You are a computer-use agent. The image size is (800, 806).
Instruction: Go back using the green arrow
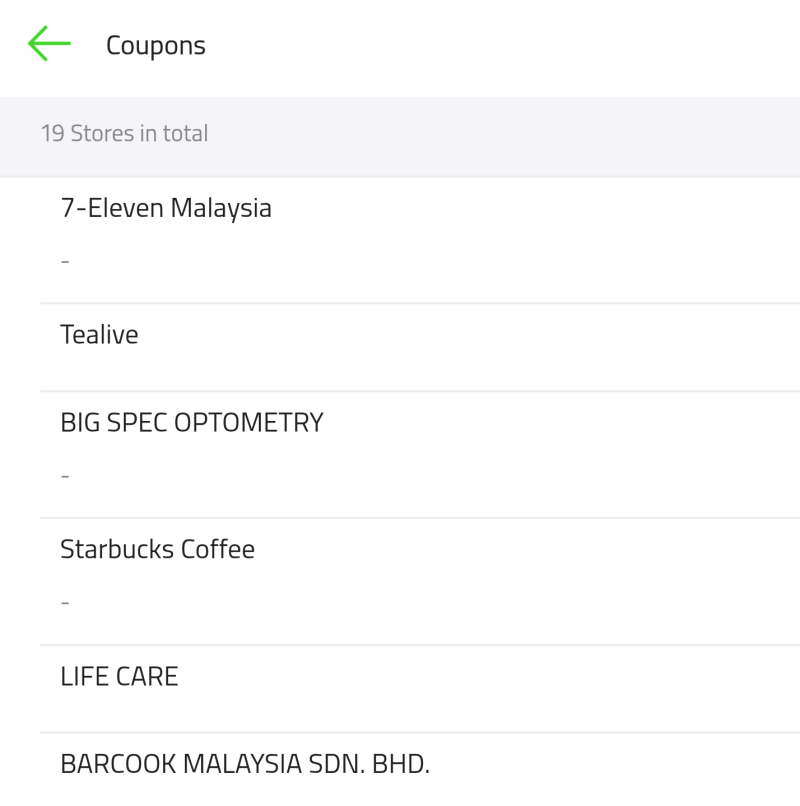coord(49,44)
